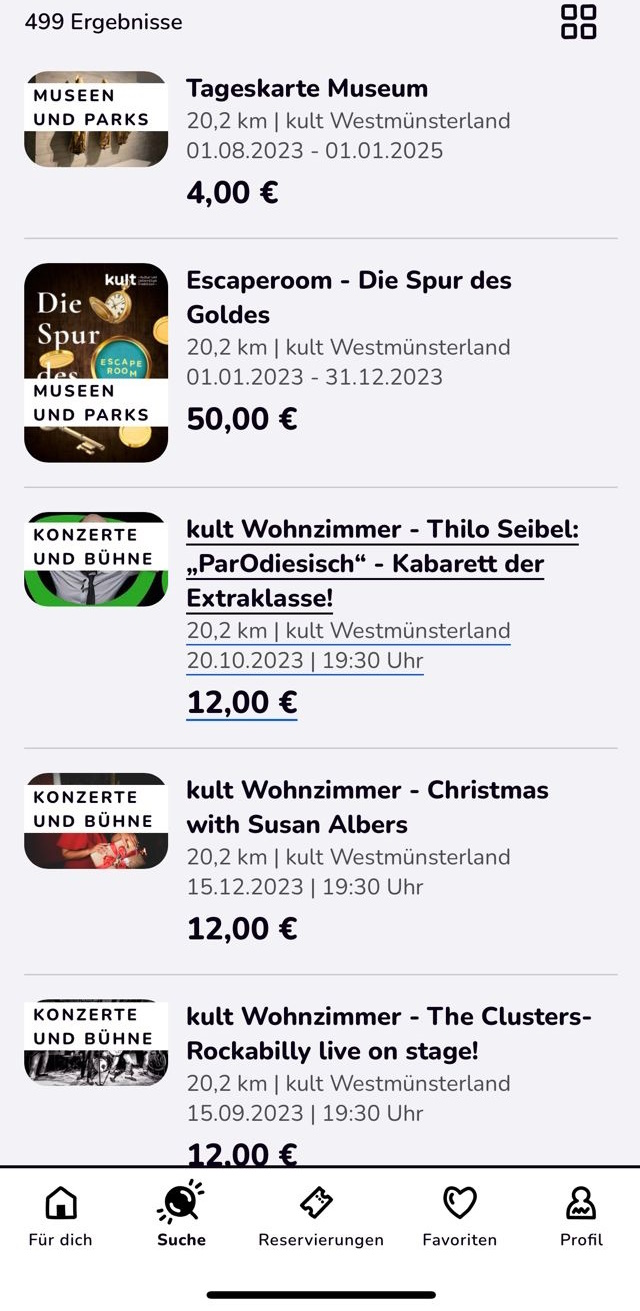Switch to the Reservierungen tab
The width and height of the screenshot is (640, 1311).
click(x=321, y=1214)
